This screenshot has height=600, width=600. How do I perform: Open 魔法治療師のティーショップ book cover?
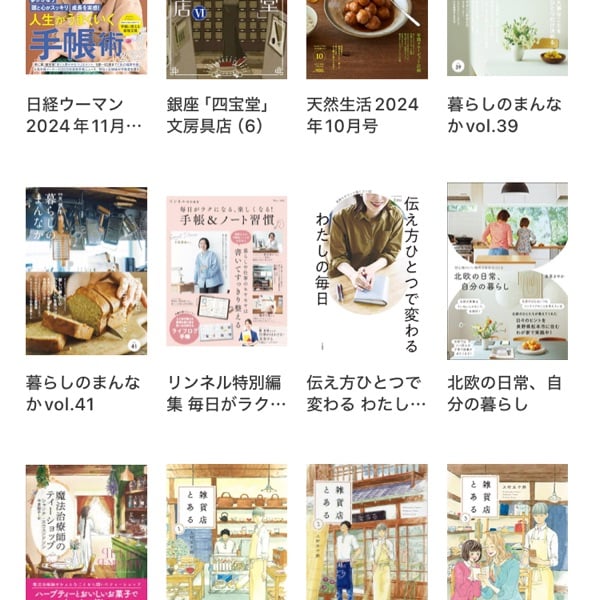(86, 532)
